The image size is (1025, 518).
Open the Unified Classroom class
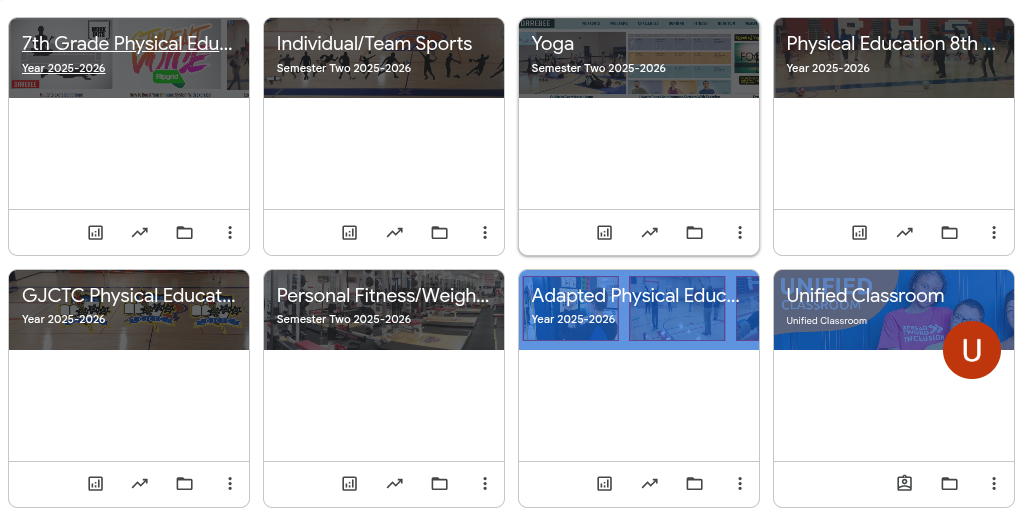(864, 296)
